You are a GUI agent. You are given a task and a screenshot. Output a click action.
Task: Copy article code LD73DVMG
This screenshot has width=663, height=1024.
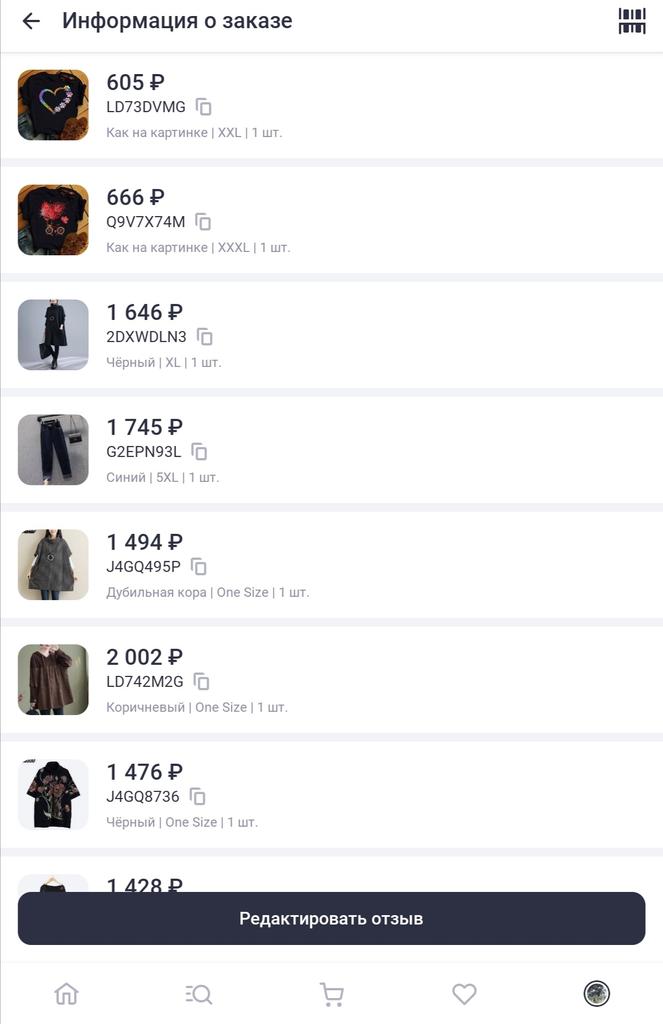coord(204,107)
